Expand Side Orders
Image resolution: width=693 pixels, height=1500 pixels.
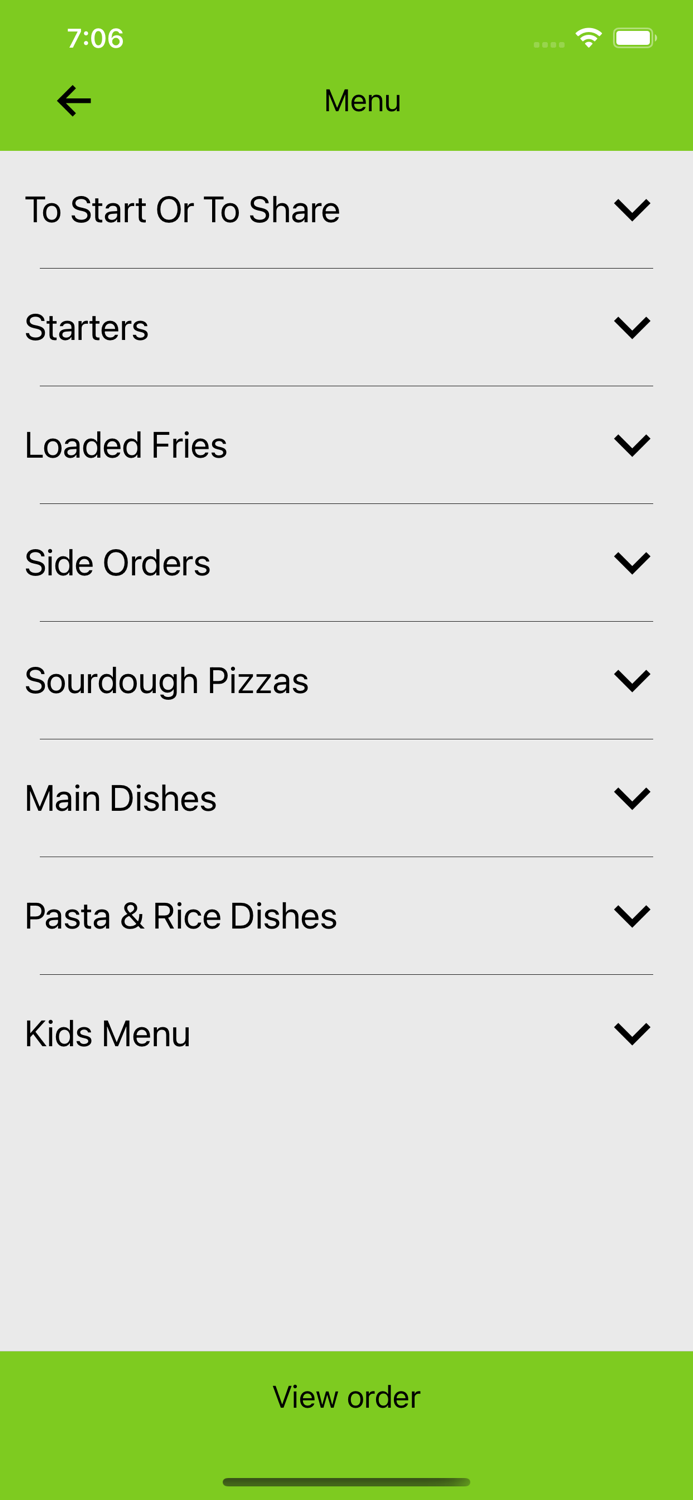pyautogui.click(x=632, y=563)
